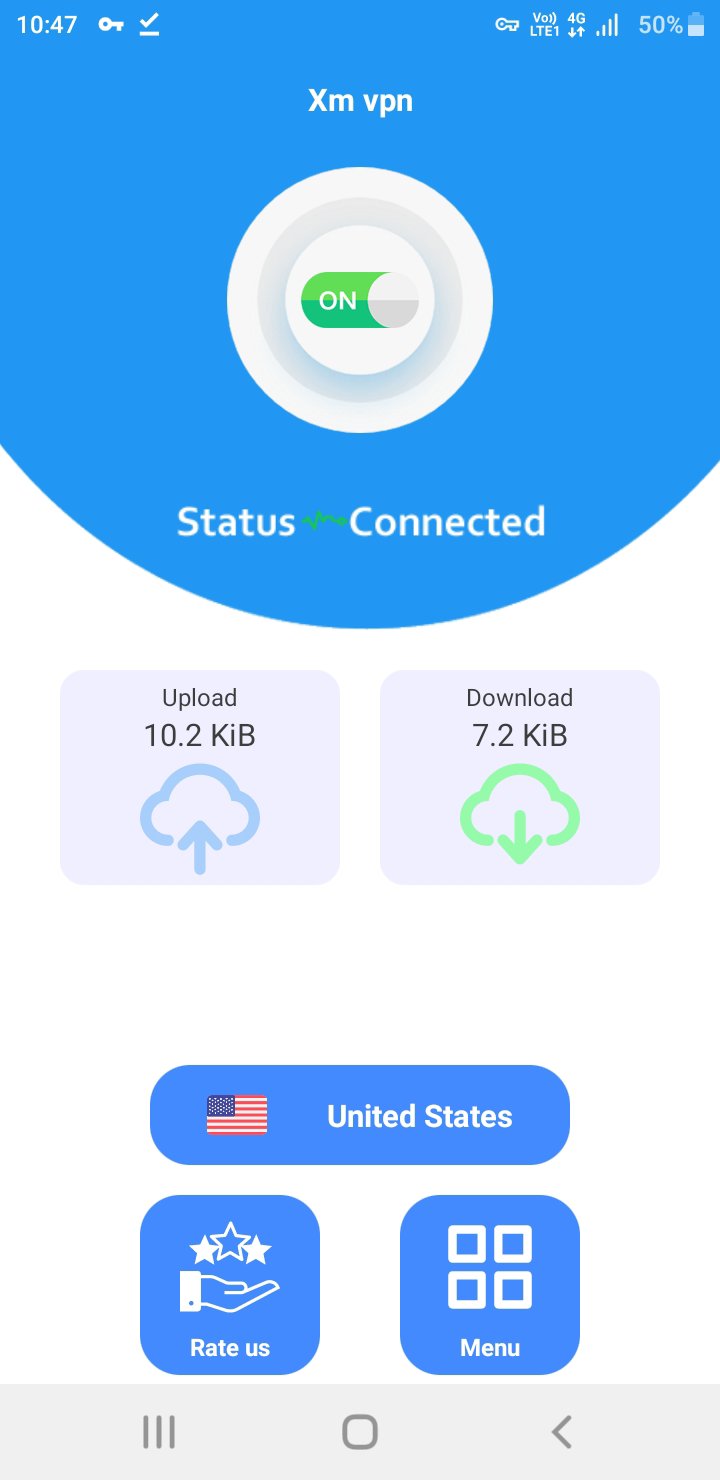The width and height of the screenshot is (720, 1480).
Task: Go back using the navigation bar
Action: pos(562,1432)
